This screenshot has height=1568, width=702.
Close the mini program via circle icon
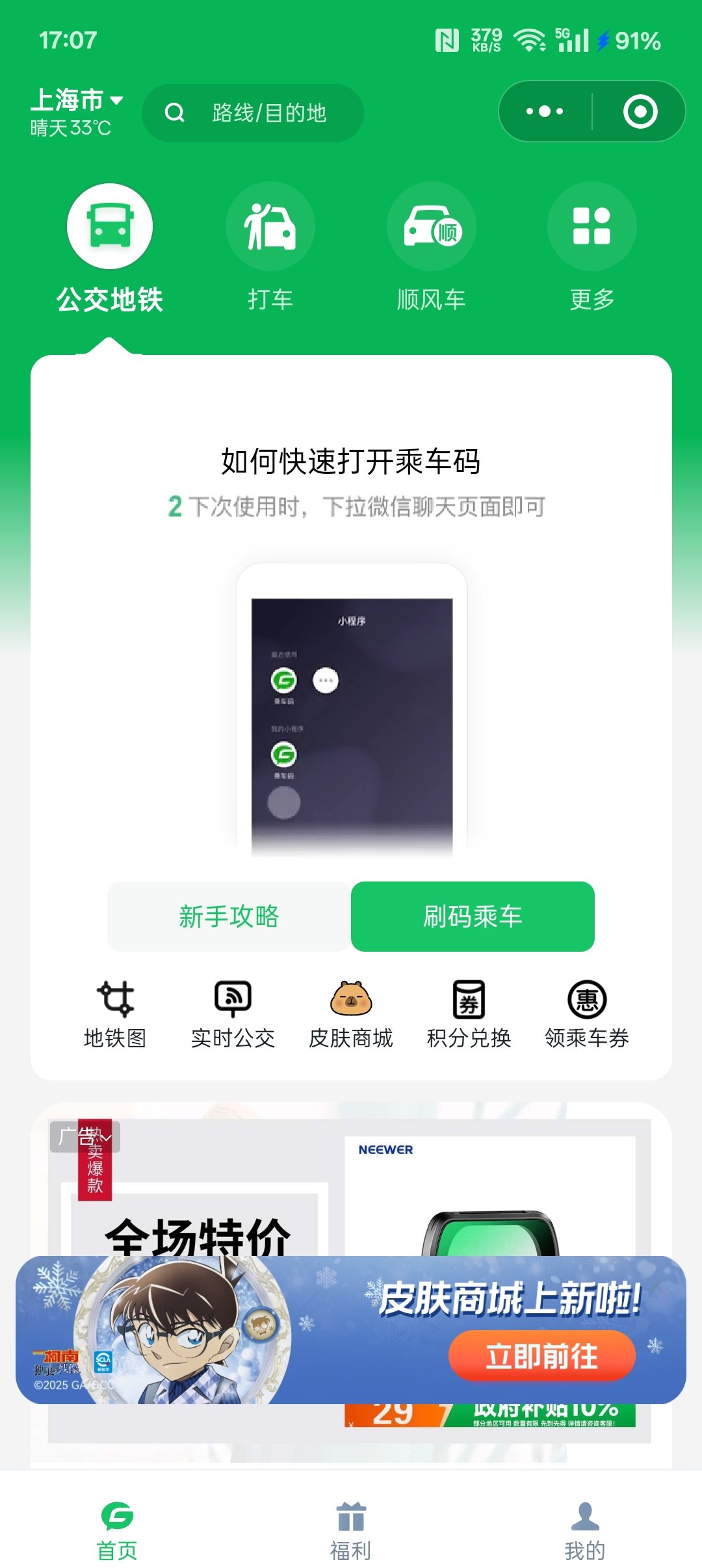(640, 112)
